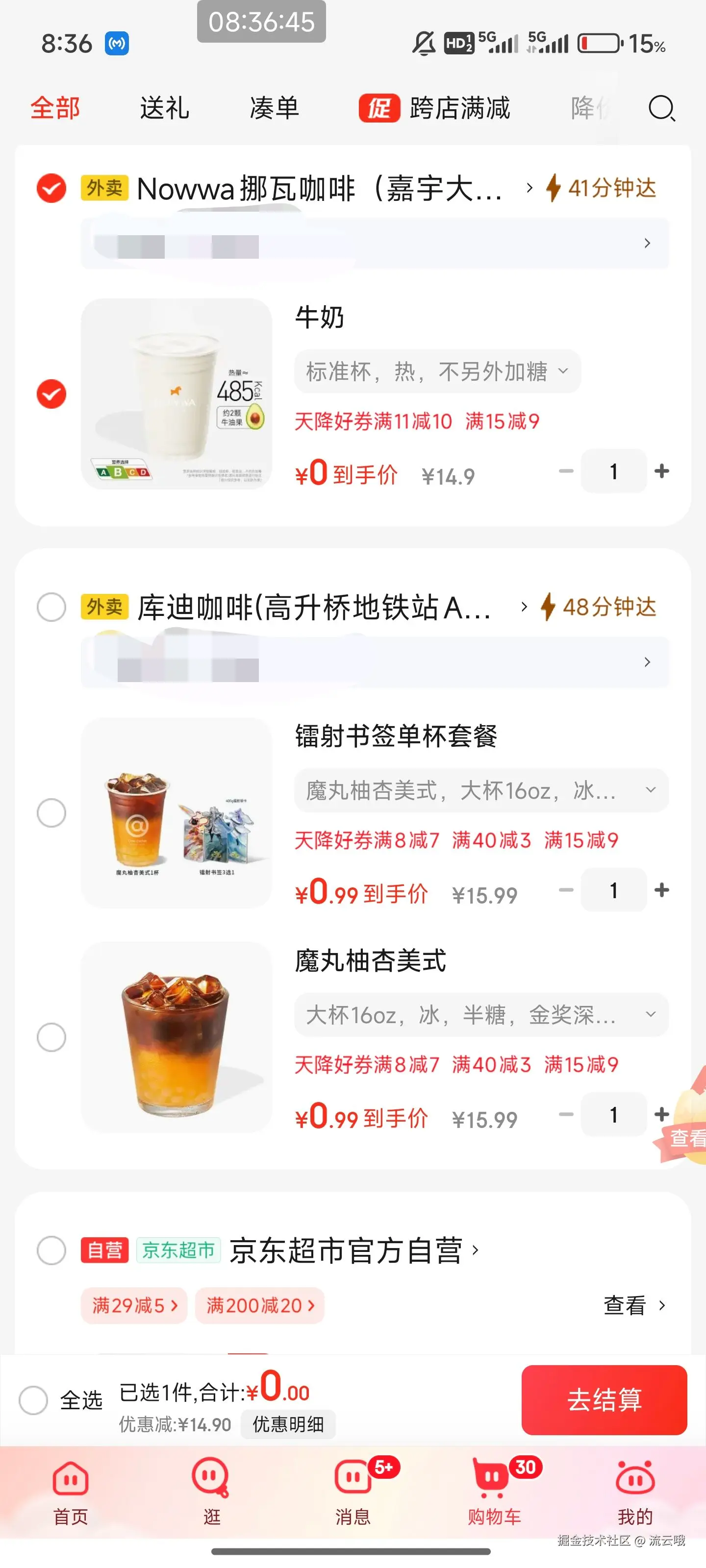Switch to the 送礼 tab
The width and height of the screenshot is (706, 1568).
point(164,109)
